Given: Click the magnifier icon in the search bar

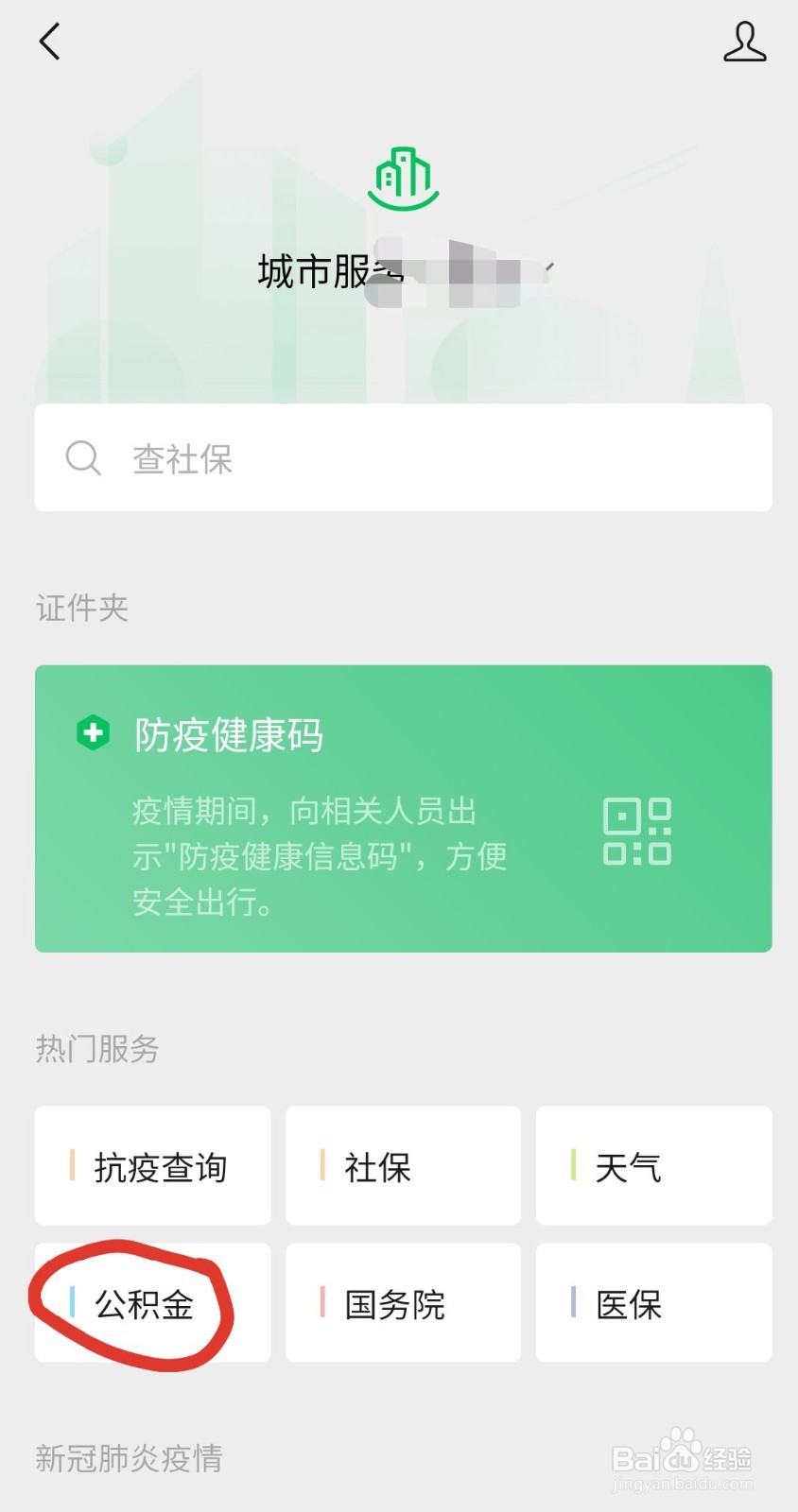Looking at the screenshot, I should tap(83, 457).
